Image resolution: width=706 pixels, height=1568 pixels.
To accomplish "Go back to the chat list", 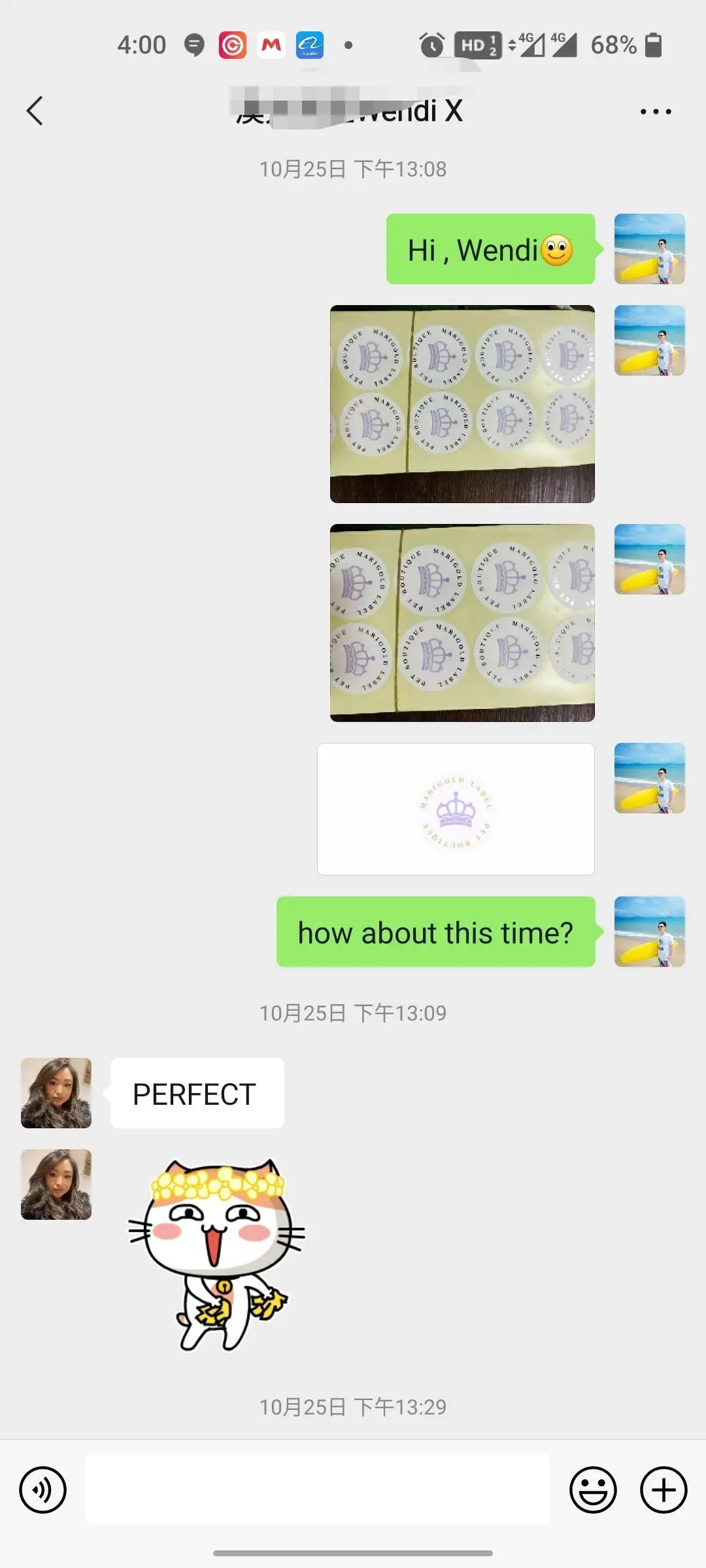I will [35, 110].
